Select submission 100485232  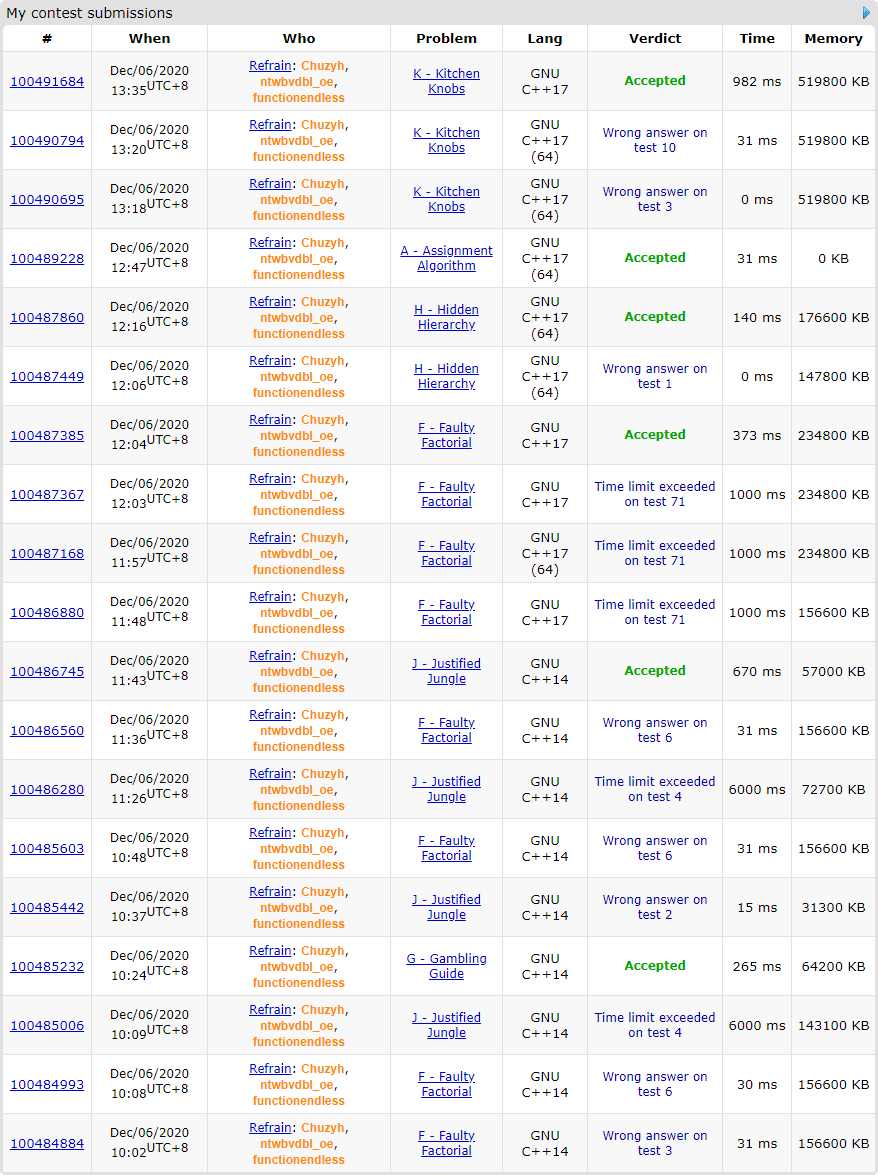pos(47,966)
